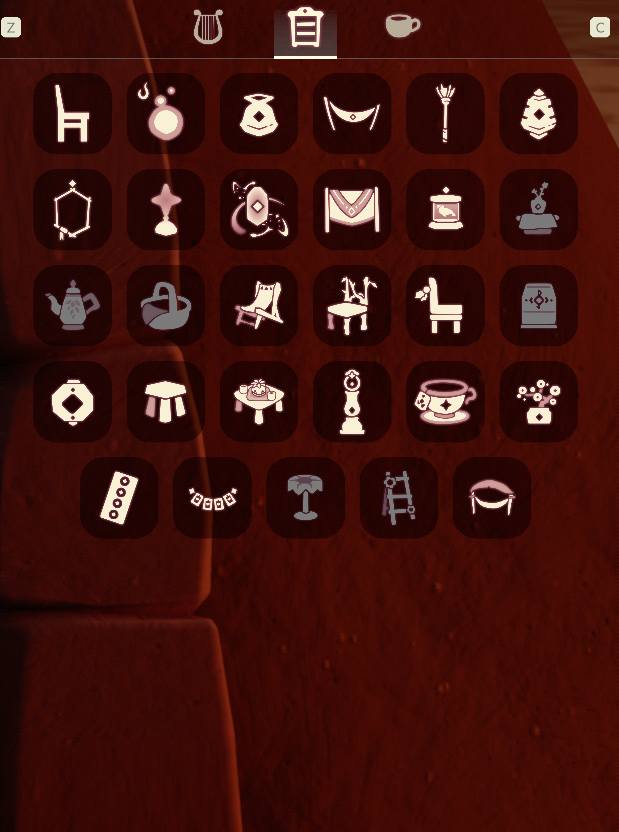The image size is (619, 832).
Task: Pick the tied pouch bag item
Action: [259, 113]
